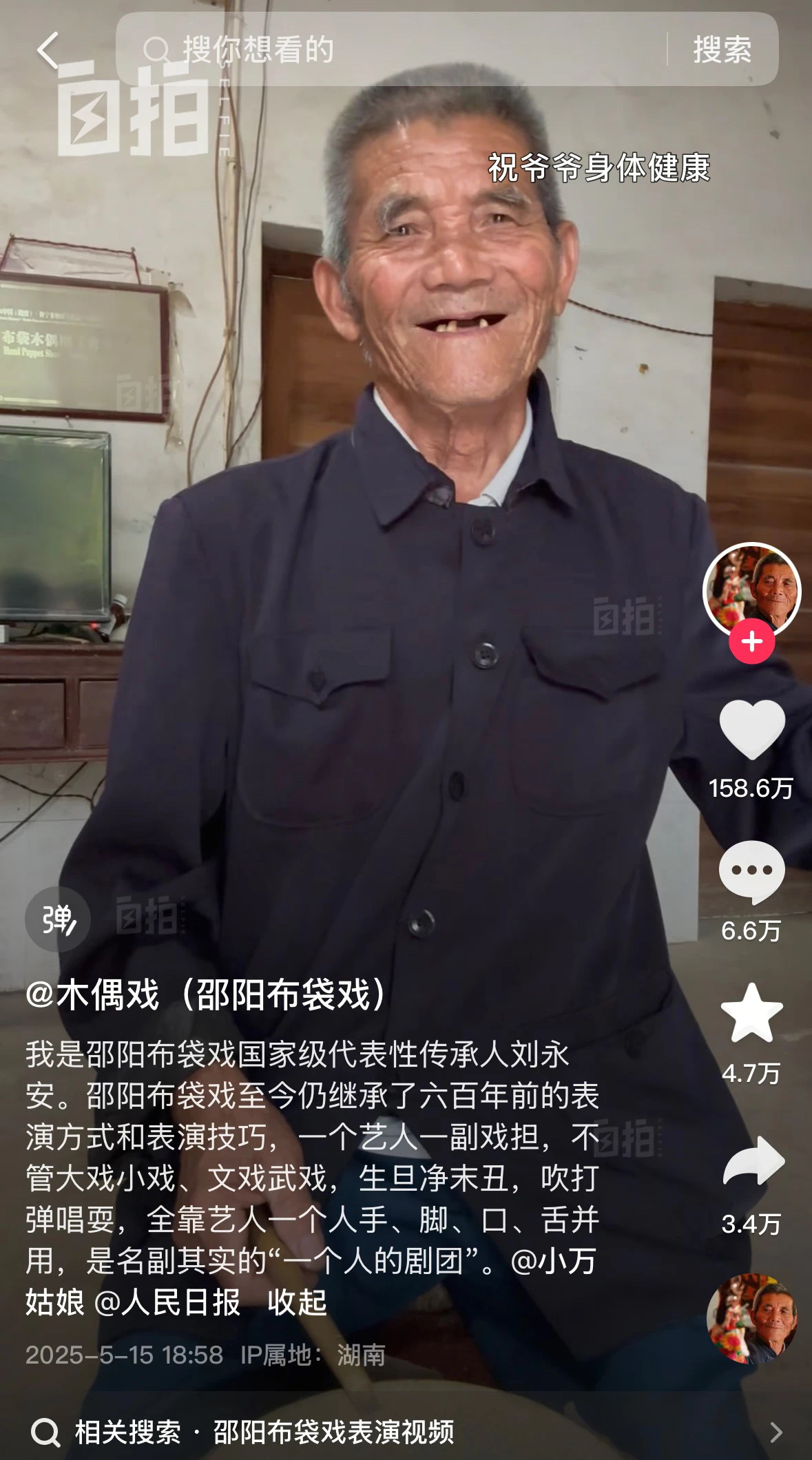Open the @木偶戏（邵阳布袋戏）account name
Screen dimensions: 812x1460
click(x=207, y=994)
